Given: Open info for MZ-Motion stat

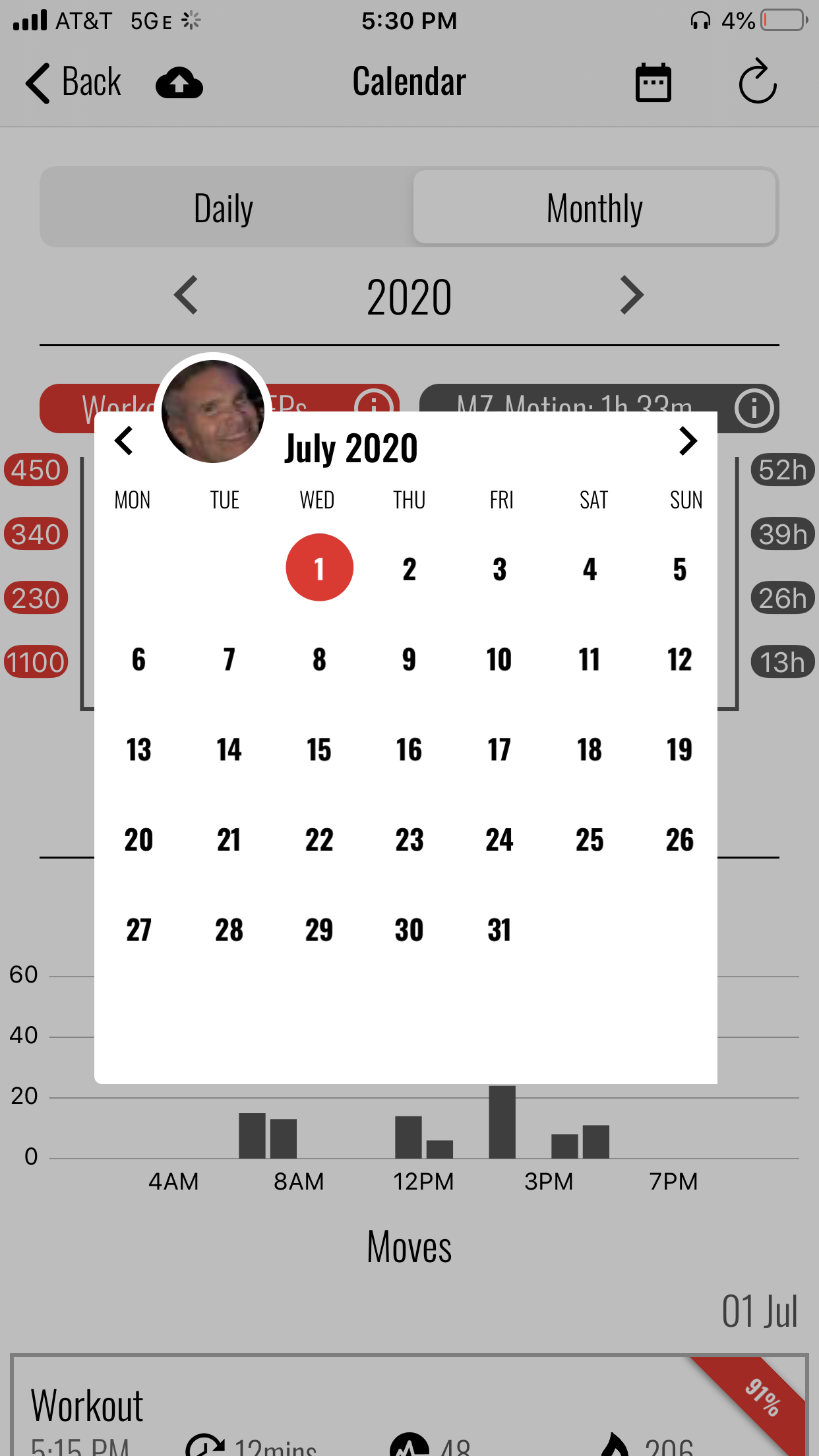Looking at the screenshot, I should (x=754, y=408).
